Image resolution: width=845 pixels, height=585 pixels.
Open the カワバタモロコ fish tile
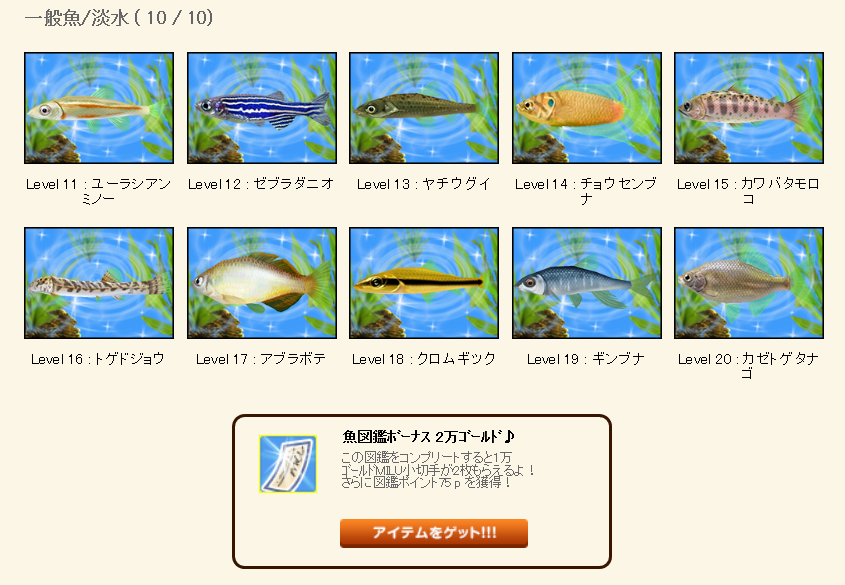coord(748,108)
